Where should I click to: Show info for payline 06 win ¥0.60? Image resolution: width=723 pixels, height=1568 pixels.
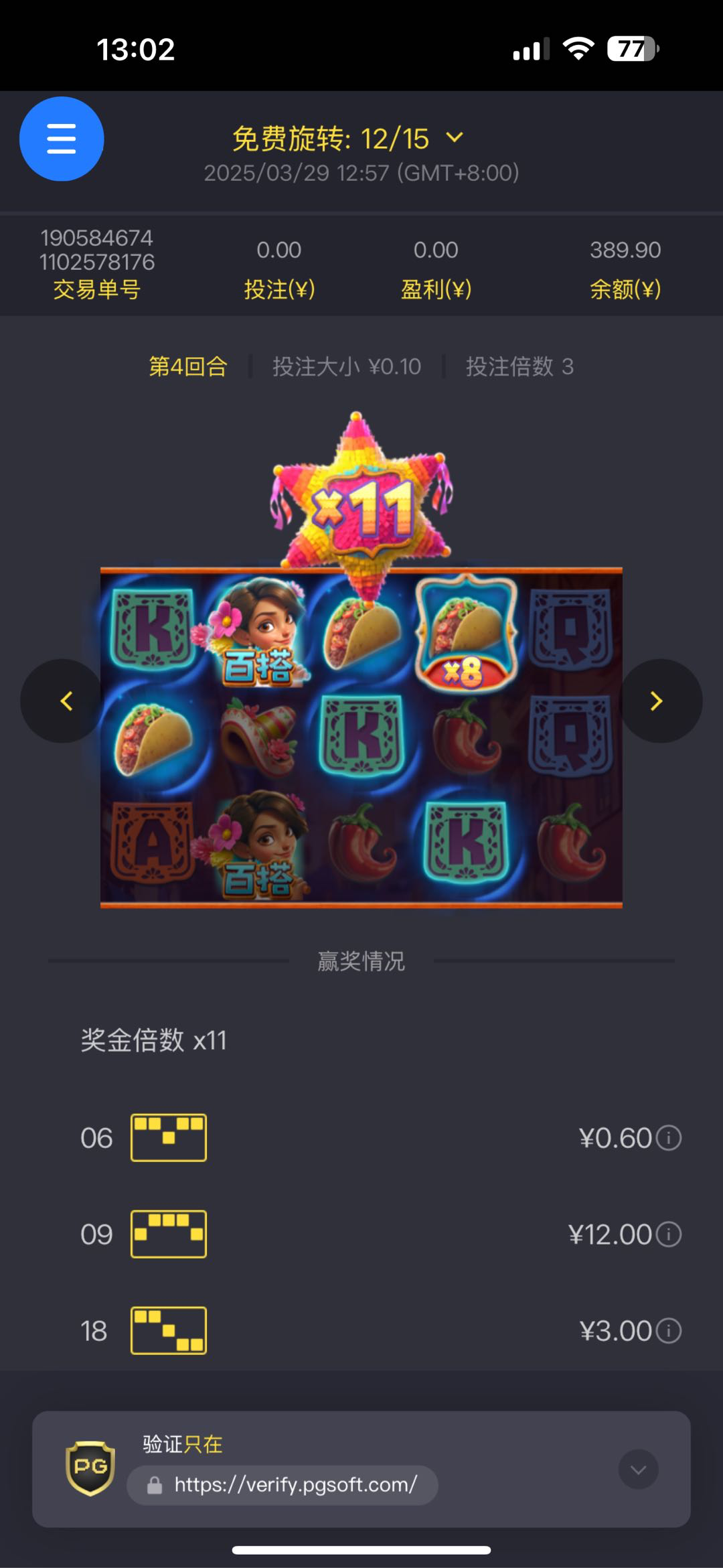(668, 1138)
